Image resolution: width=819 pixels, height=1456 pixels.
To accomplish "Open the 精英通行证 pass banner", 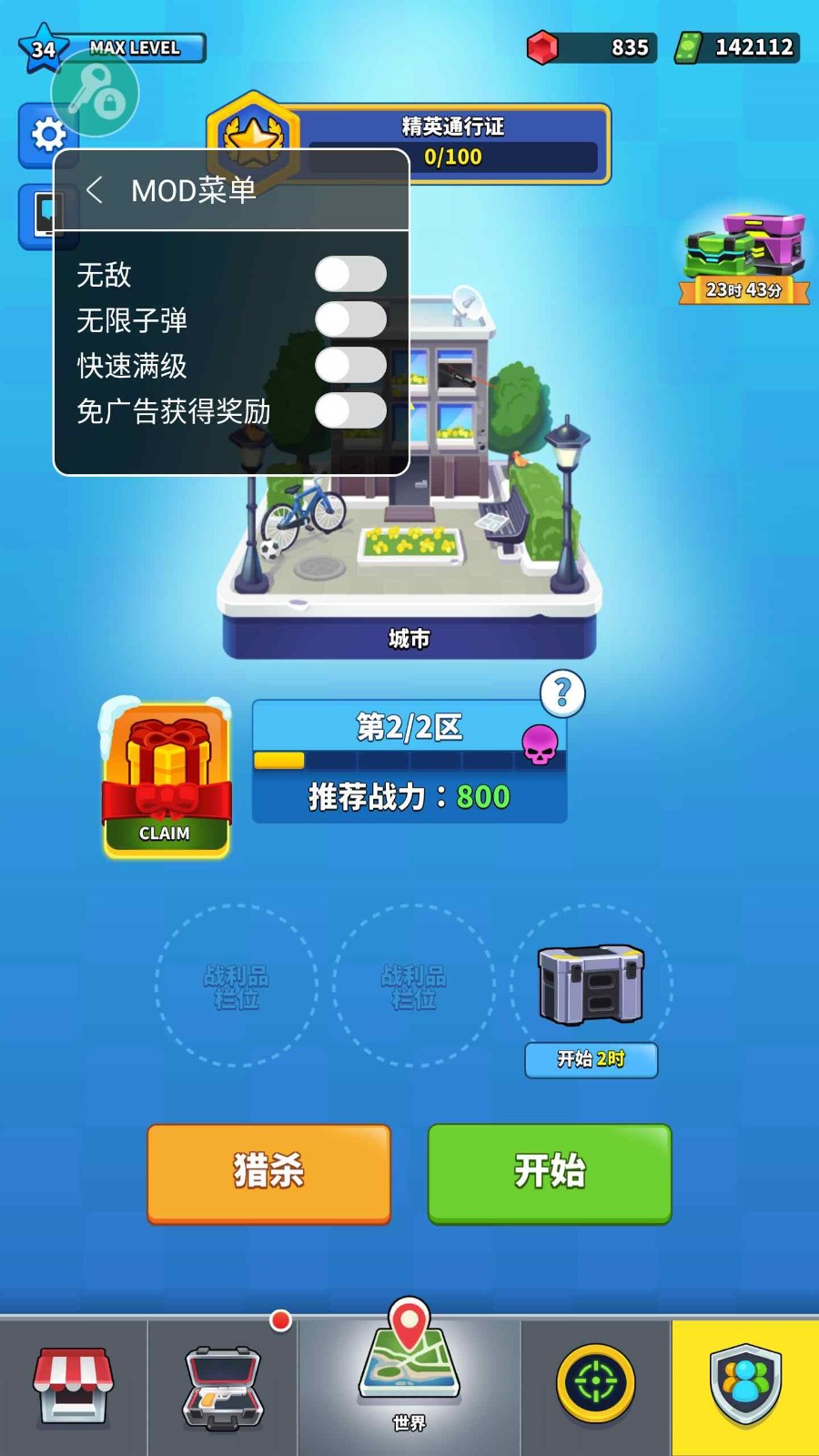I will coord(452,143).
